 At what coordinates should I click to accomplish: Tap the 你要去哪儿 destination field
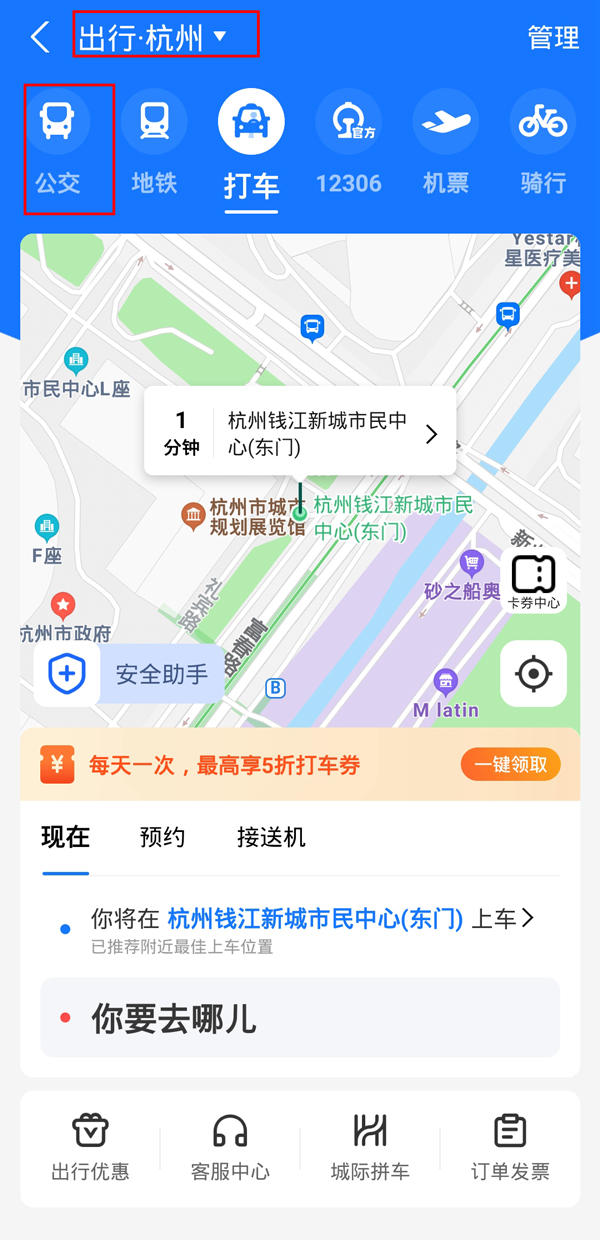pyautogui.click(x=300, y=1018)
